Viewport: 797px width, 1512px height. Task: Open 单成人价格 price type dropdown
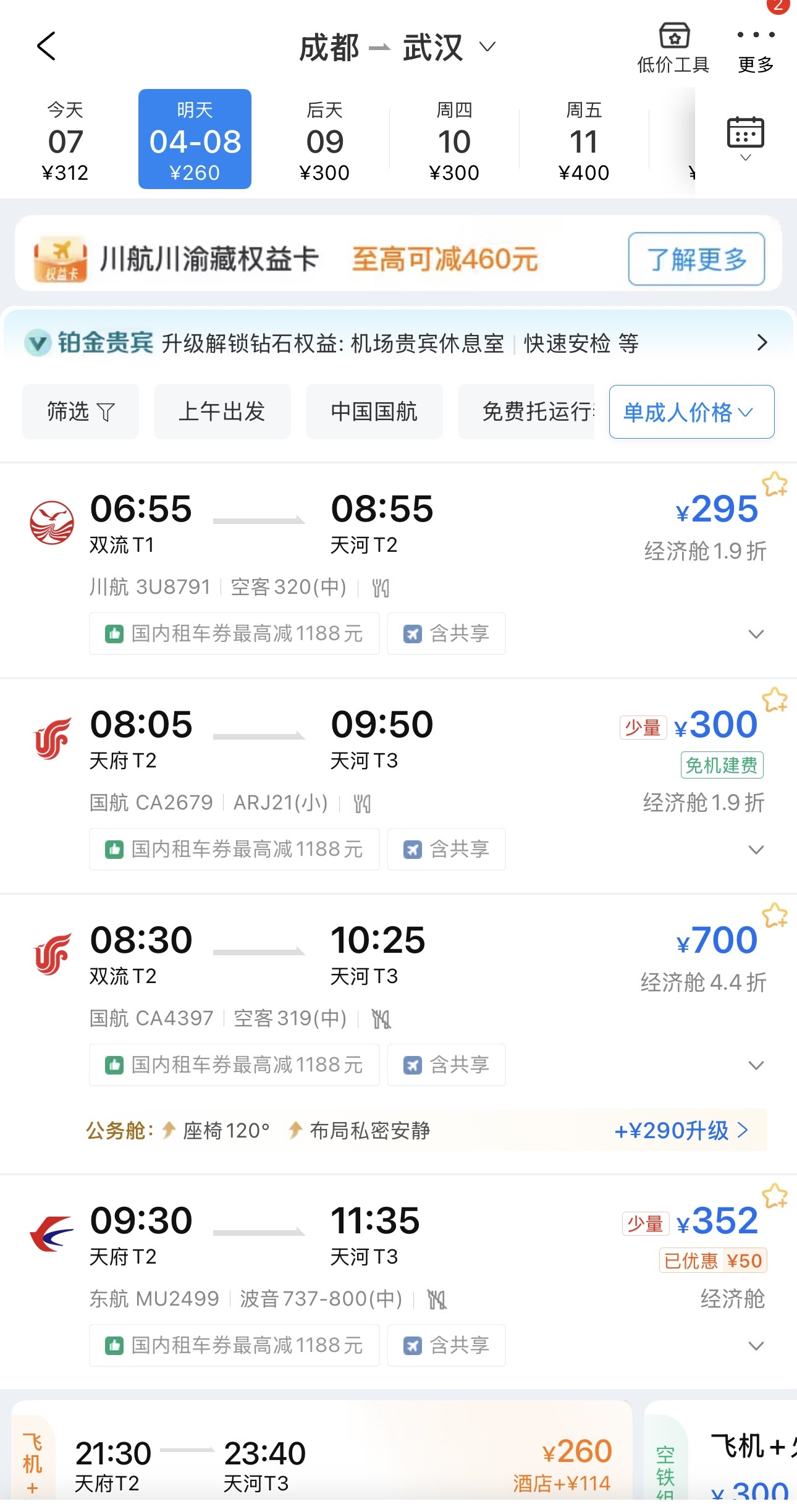(691, 412)
